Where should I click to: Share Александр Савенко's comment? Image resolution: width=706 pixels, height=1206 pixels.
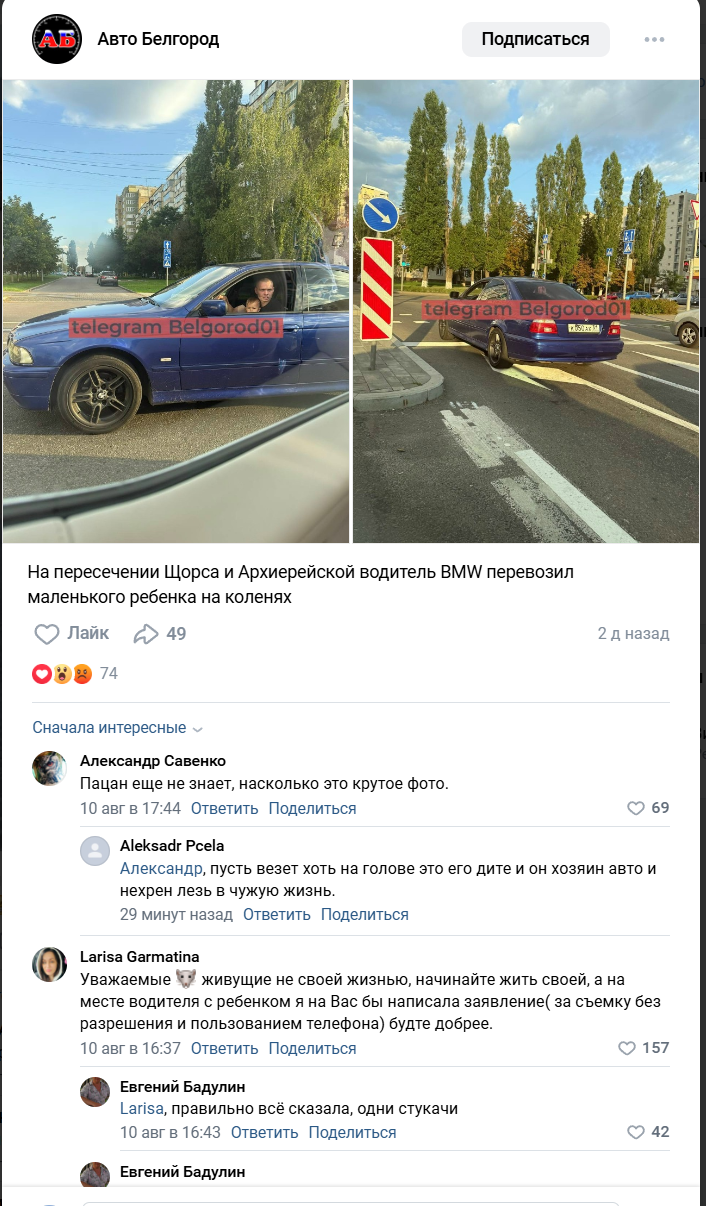pos(312,808)
